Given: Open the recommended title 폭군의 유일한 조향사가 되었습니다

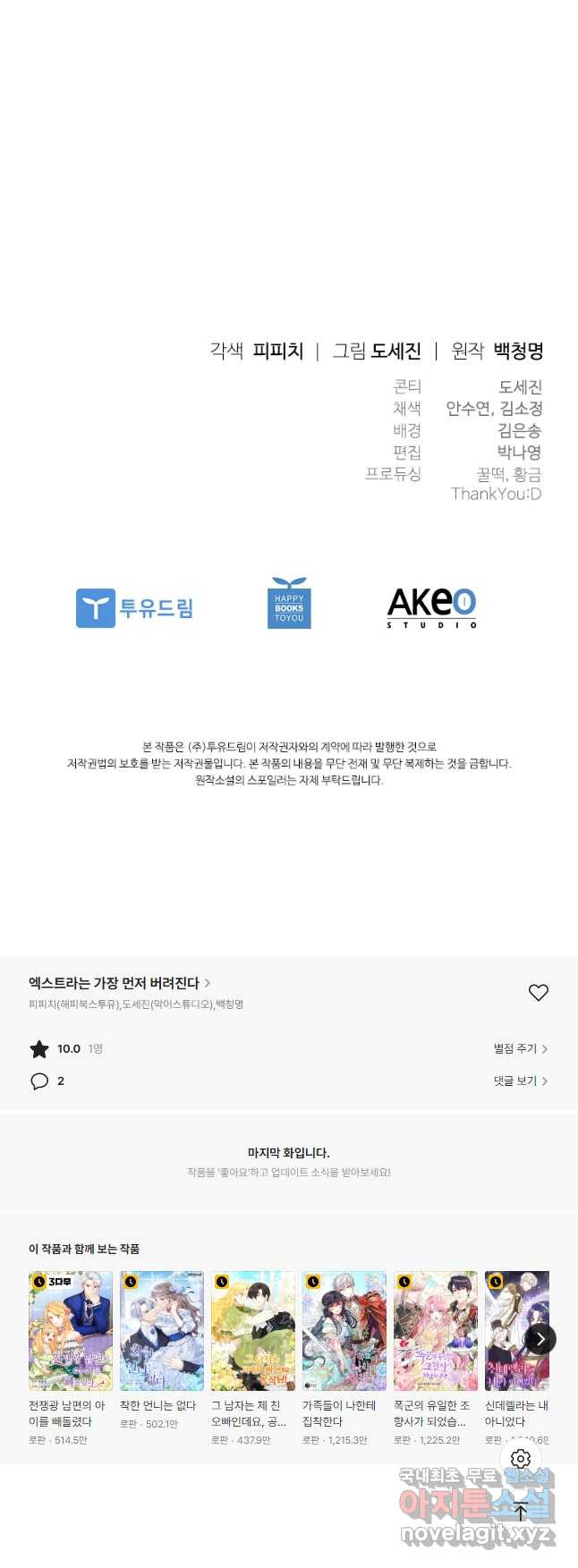Looking at the screenshot, I should click(436, 1331).
